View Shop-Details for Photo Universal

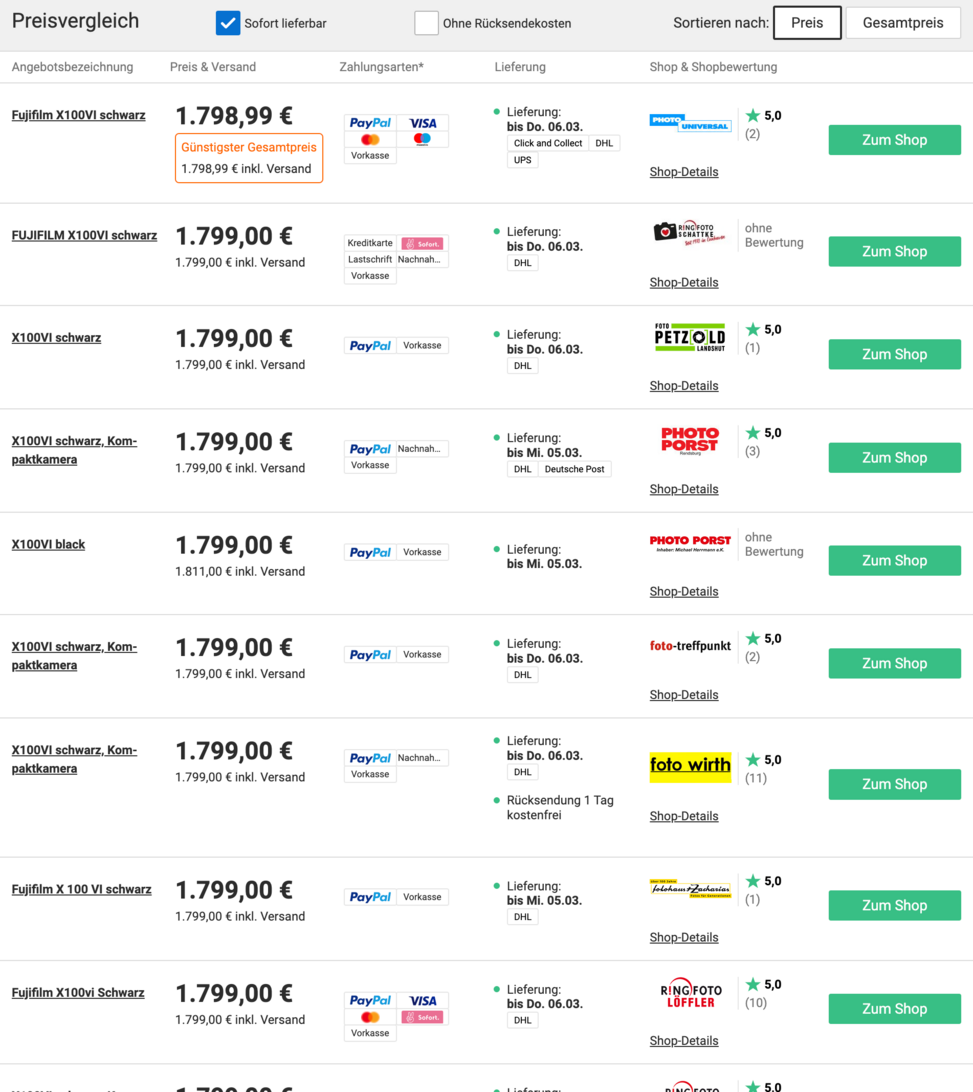[684, 172]
